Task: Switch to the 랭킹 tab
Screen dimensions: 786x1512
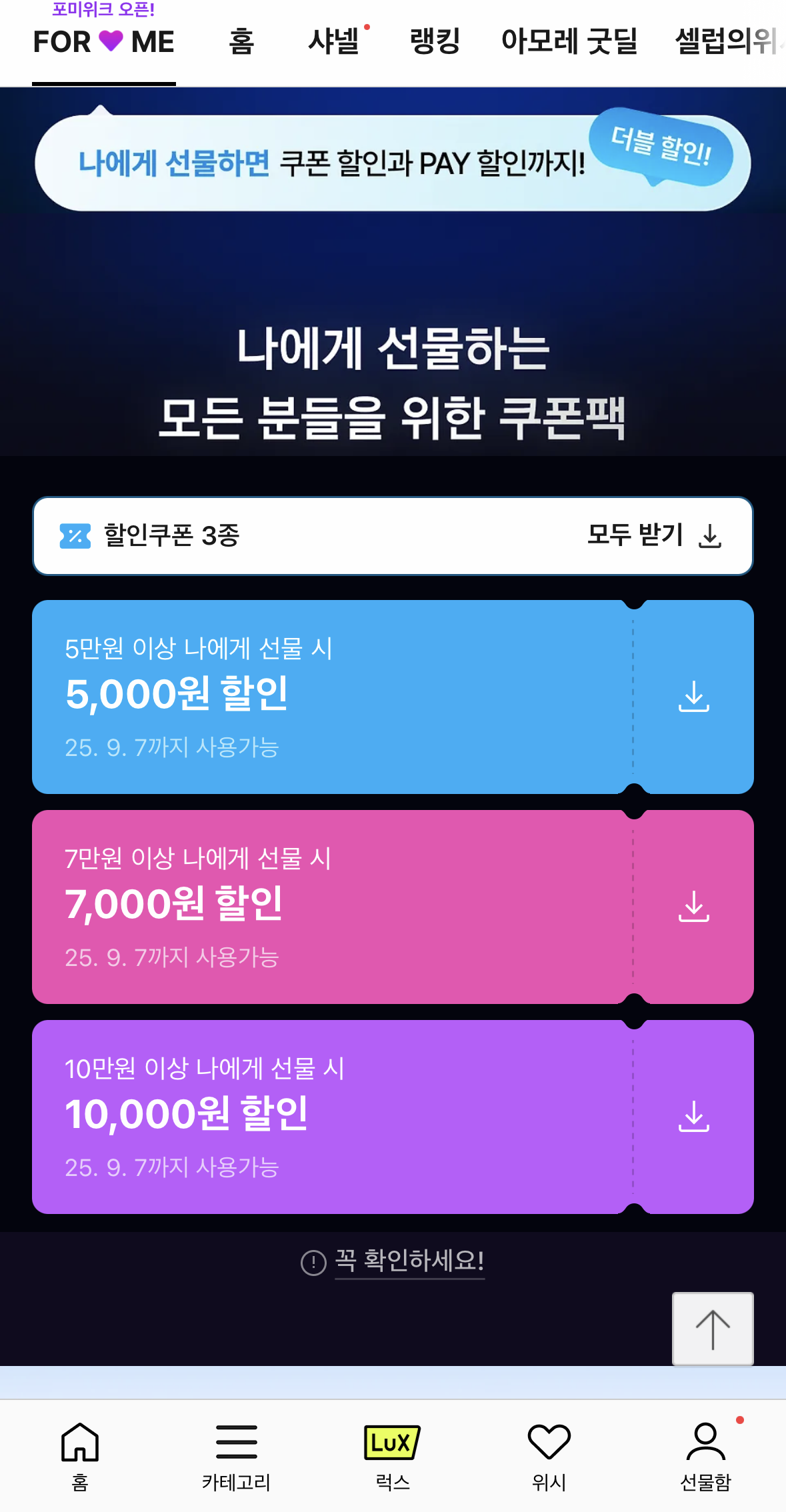Action: [x=435, y=41]
